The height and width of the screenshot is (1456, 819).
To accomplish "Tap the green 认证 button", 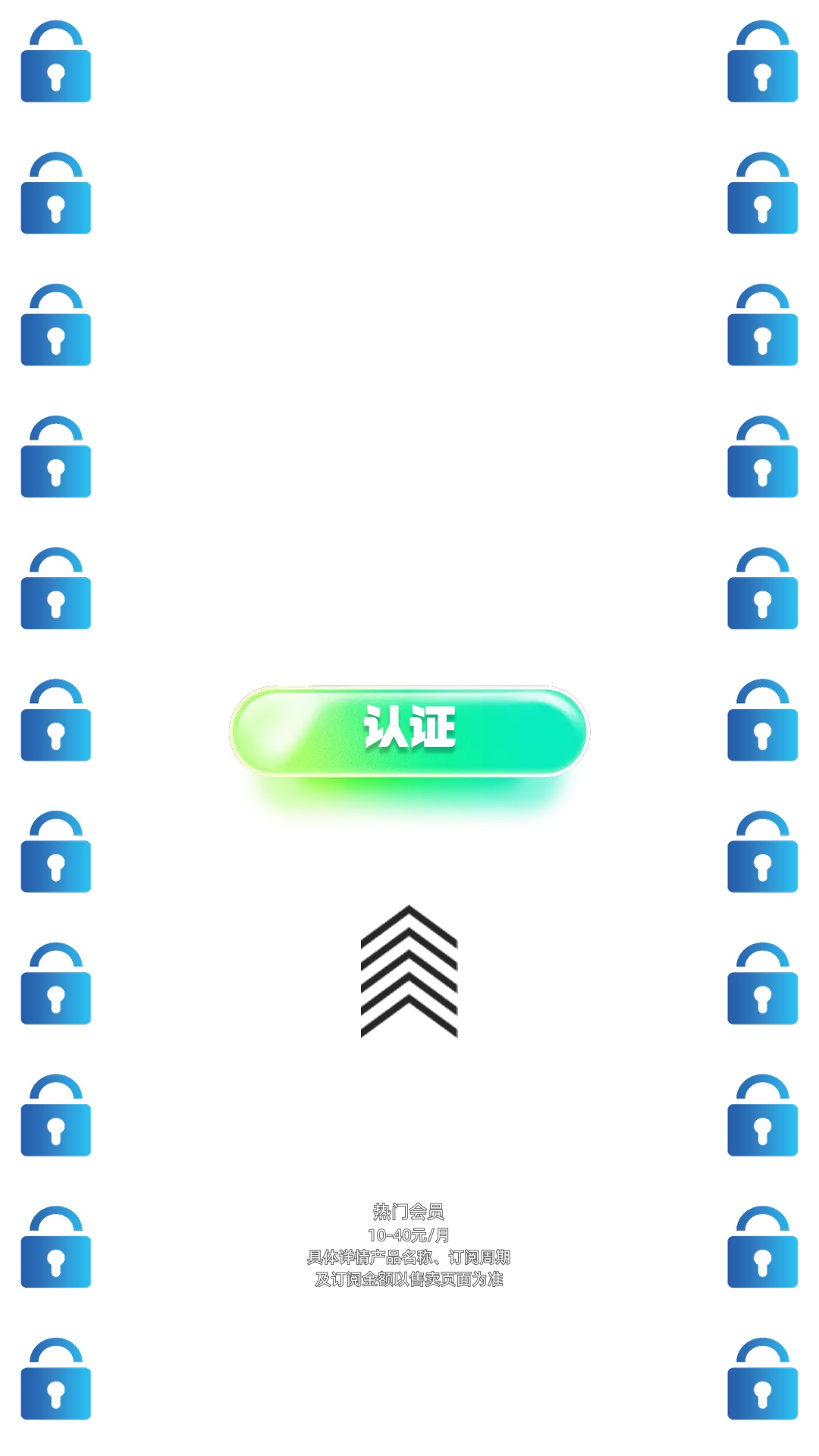I will 409,730.
